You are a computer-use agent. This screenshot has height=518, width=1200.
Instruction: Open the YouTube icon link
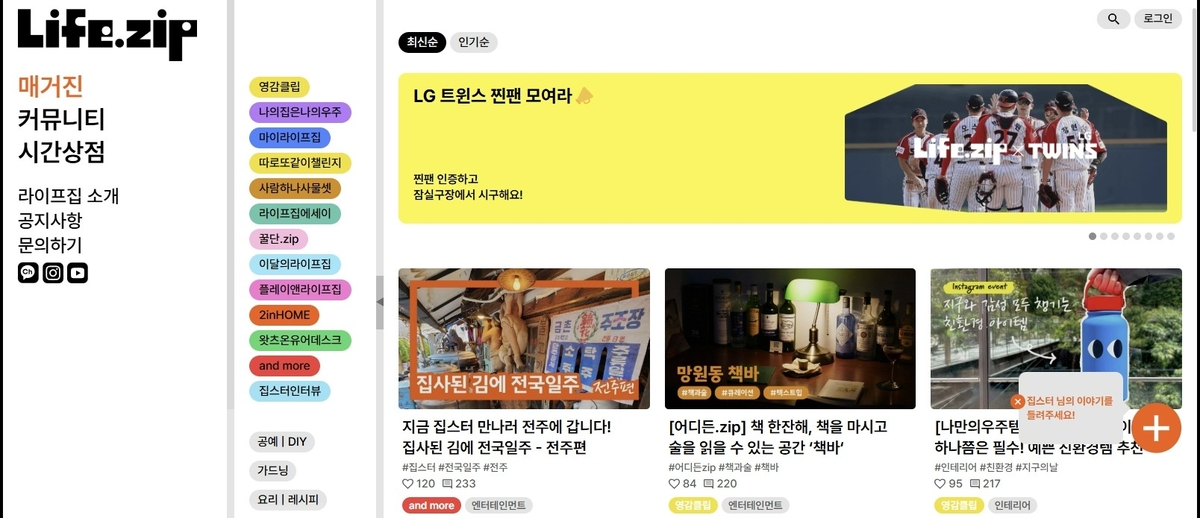pyautogui.click(x=78, y=272)
